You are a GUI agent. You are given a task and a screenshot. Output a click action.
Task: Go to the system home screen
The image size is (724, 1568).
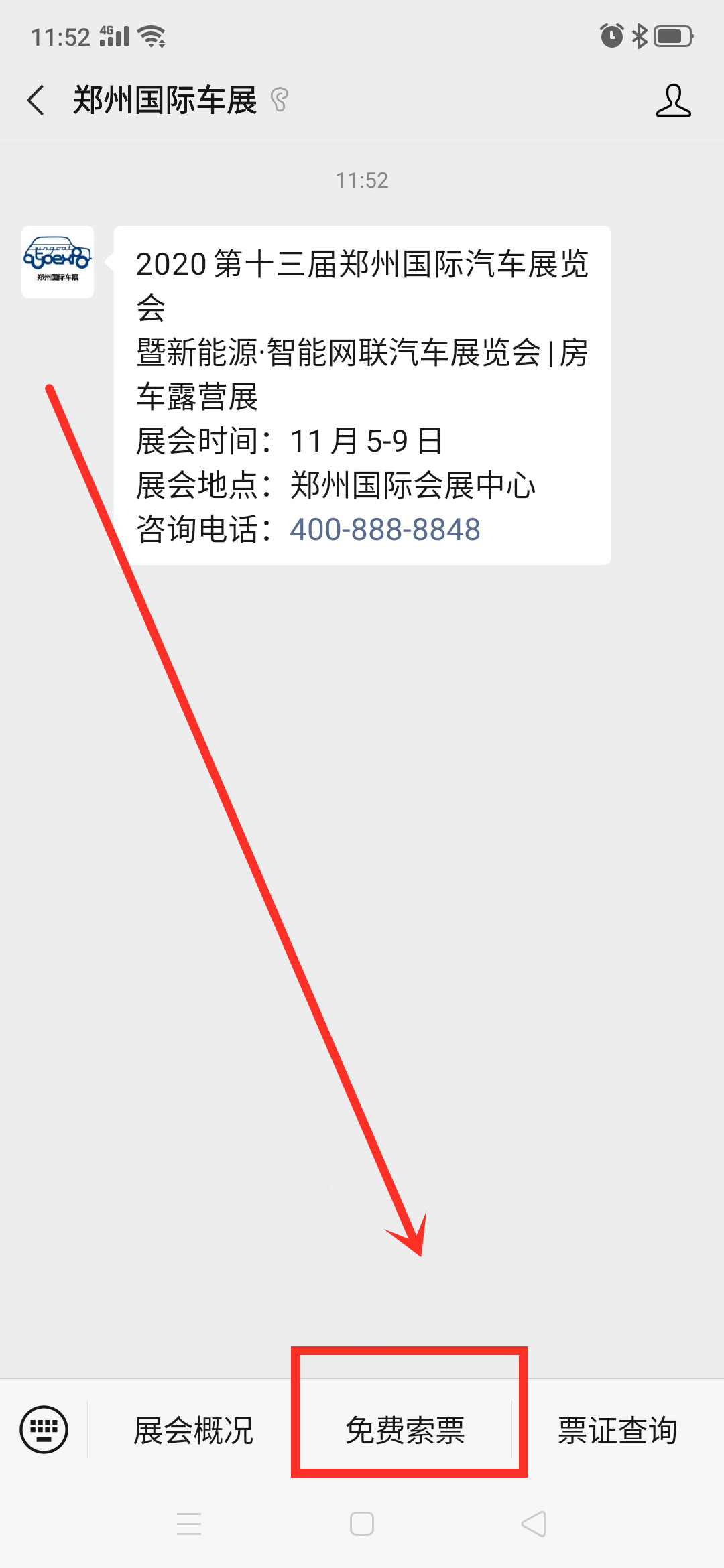pos(362,1524)
